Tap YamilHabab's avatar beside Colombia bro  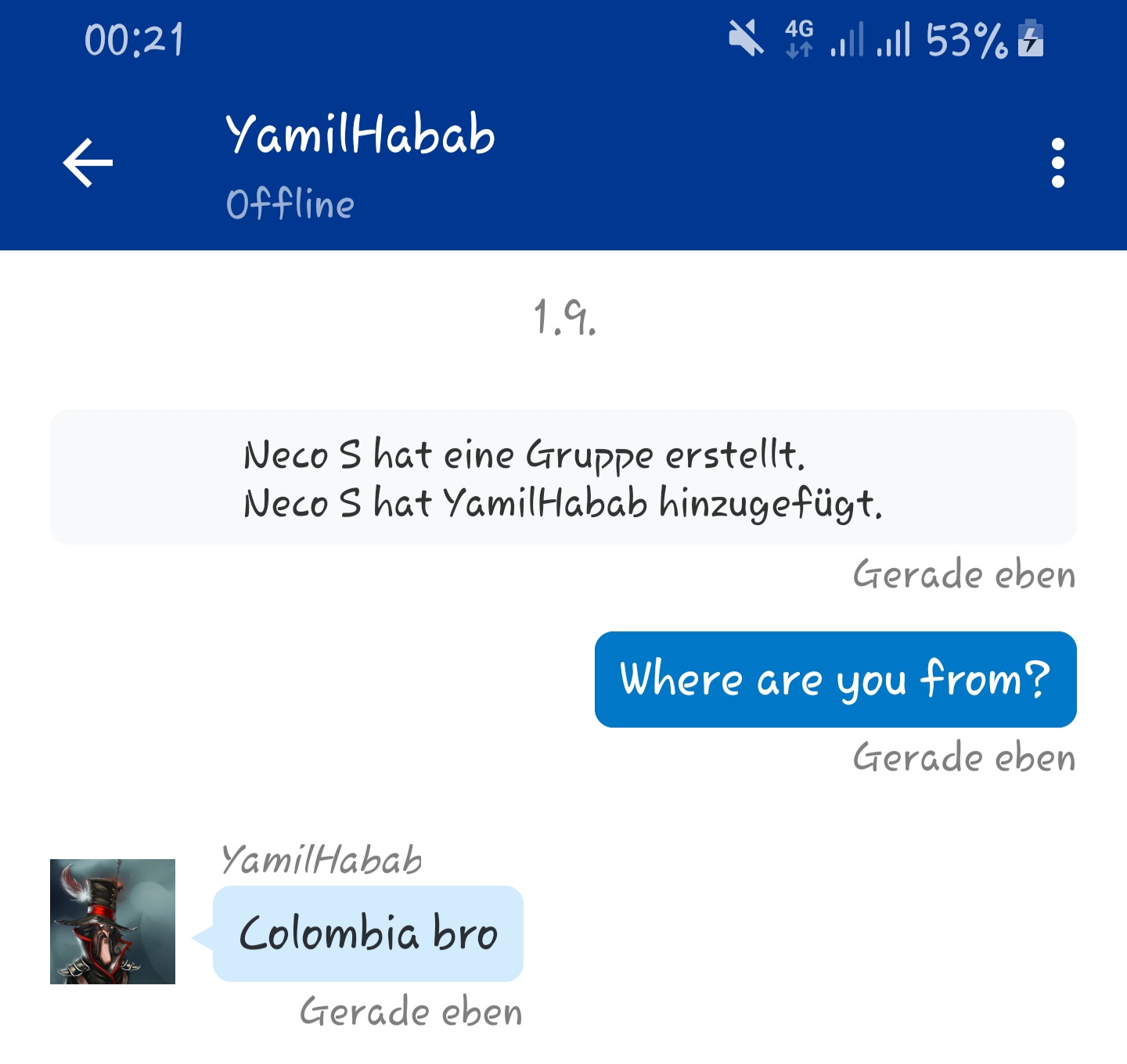point(113,921)
